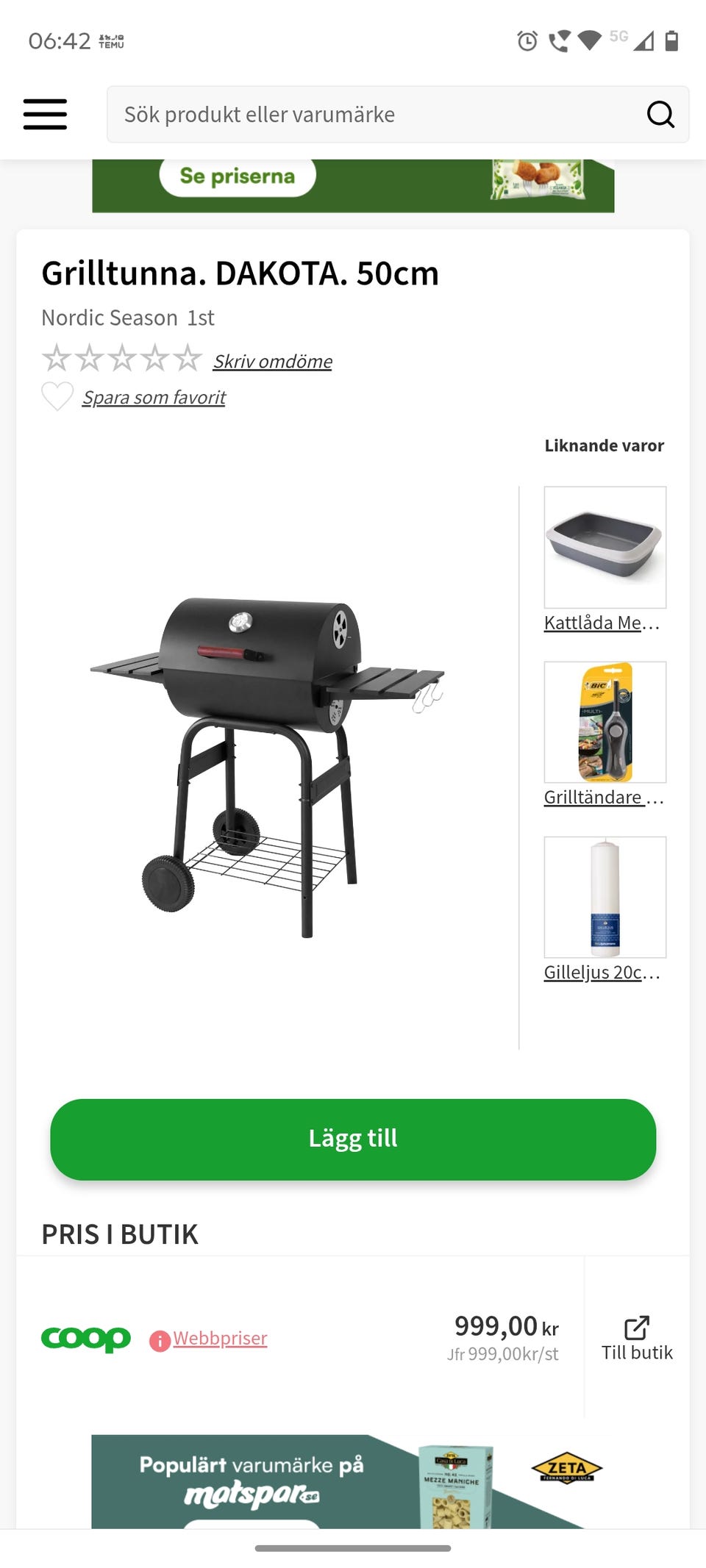Viewport: 706px width, 1568px height.
Task: Add grill with Lägg till button
Action: coord(353,1139)
